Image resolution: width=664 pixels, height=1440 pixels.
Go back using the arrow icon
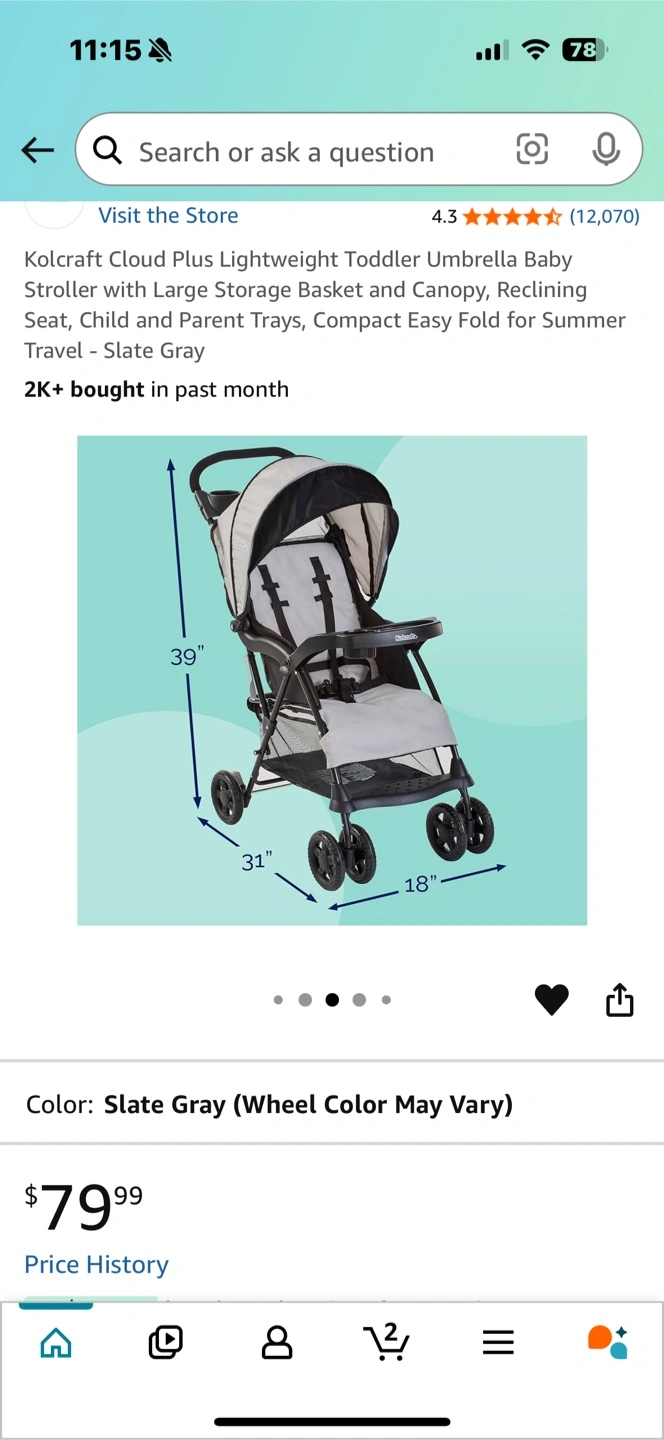37,151
